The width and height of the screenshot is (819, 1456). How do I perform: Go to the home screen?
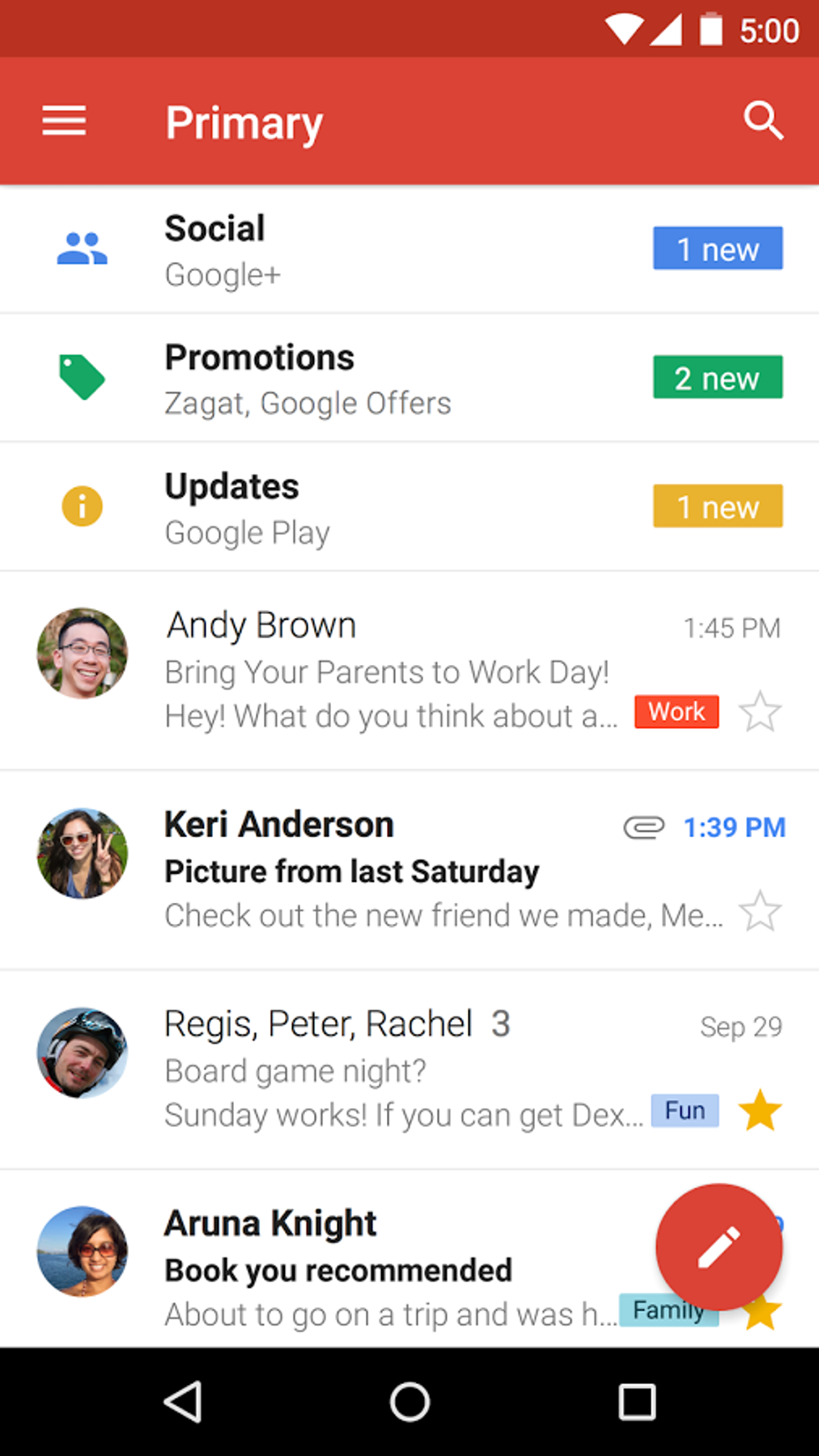point(409,1402)
